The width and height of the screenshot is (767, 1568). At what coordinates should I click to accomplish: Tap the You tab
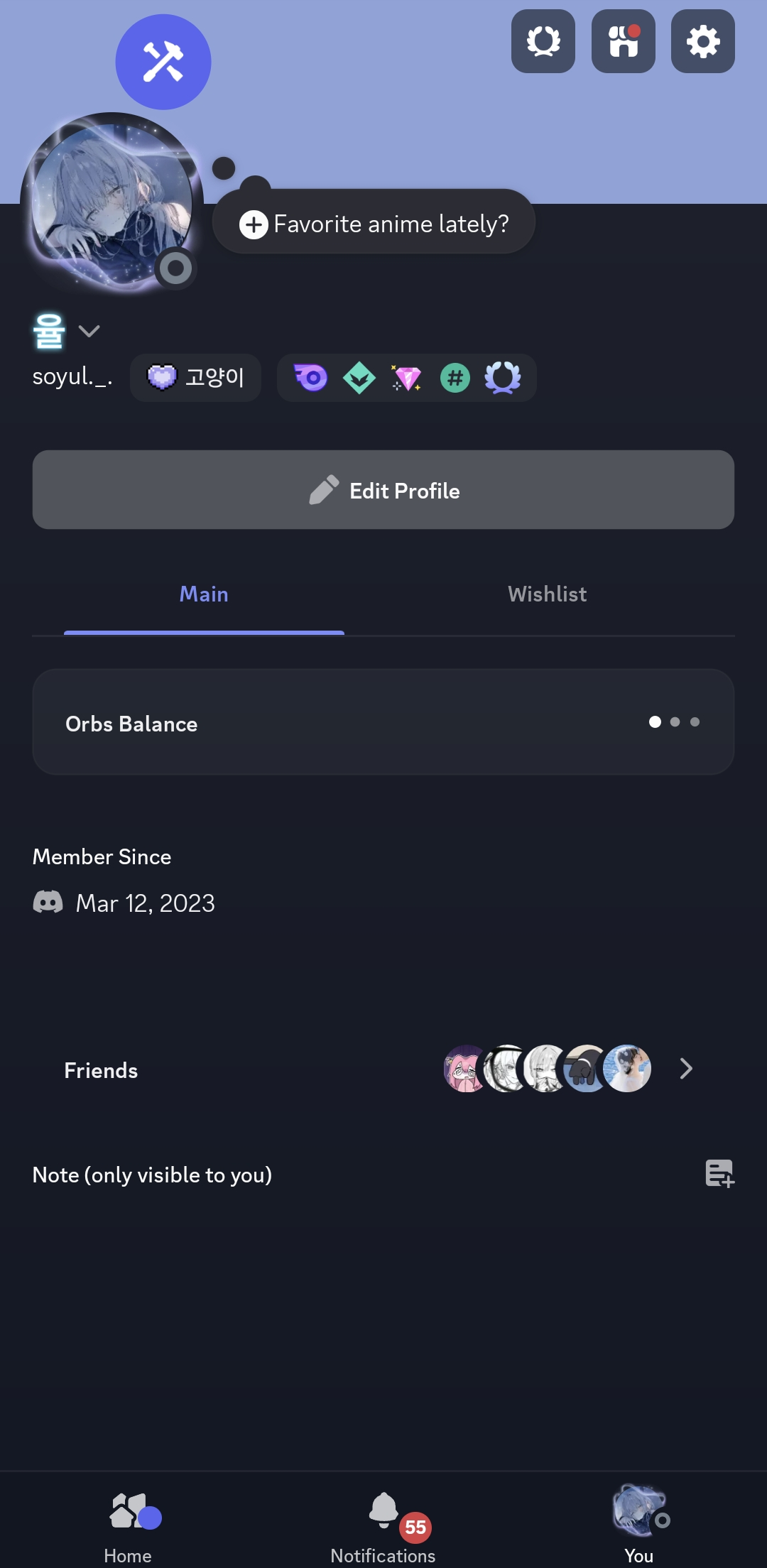coord(639,1521)
